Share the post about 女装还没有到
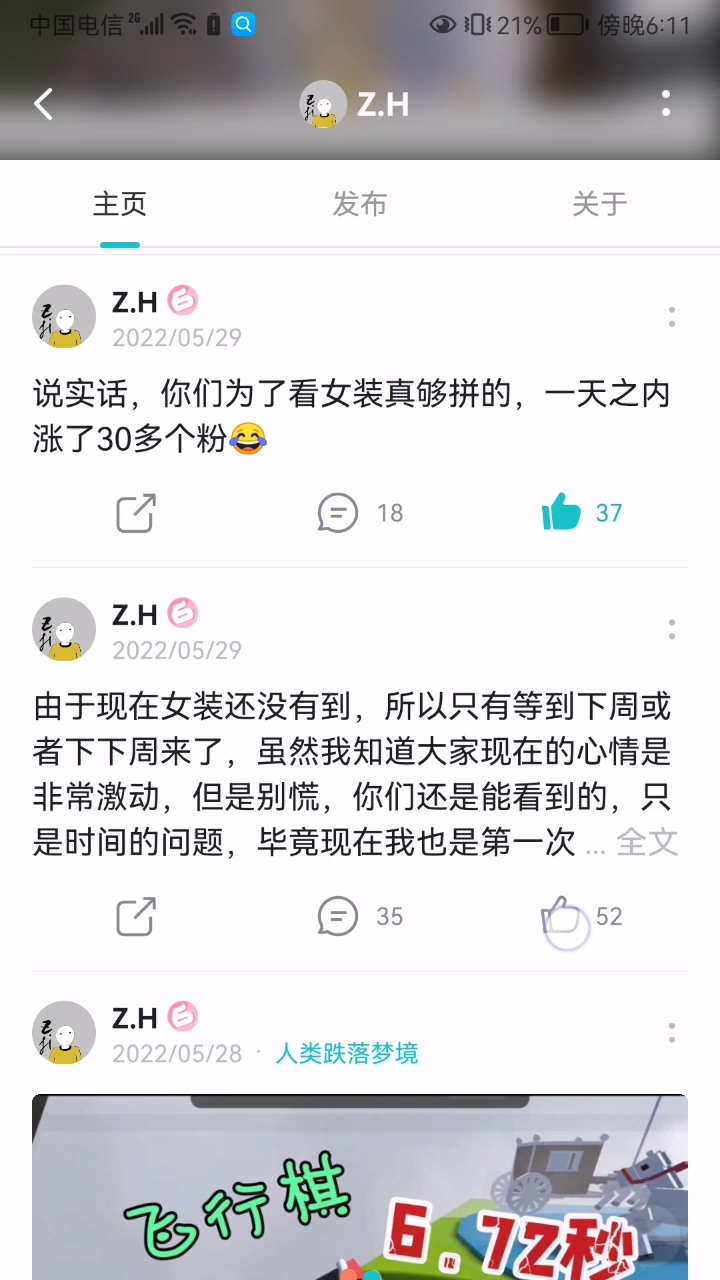720x1280 pixels. (x=136, y=916)
